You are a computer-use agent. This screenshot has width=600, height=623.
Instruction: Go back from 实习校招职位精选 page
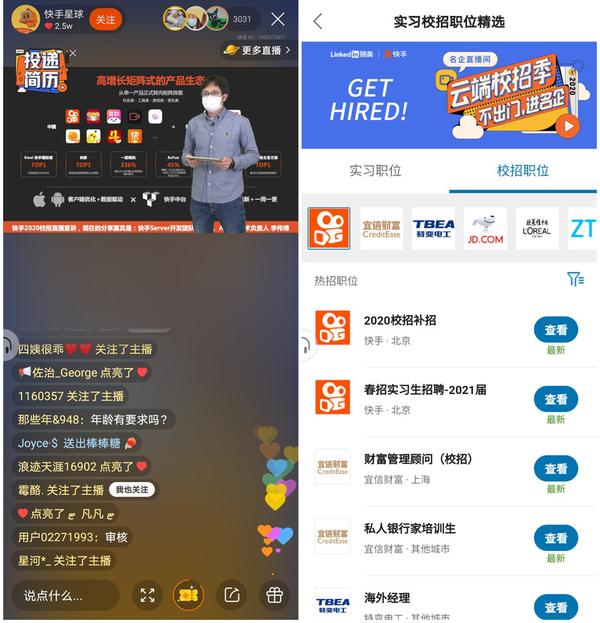(x=318, y=21)
